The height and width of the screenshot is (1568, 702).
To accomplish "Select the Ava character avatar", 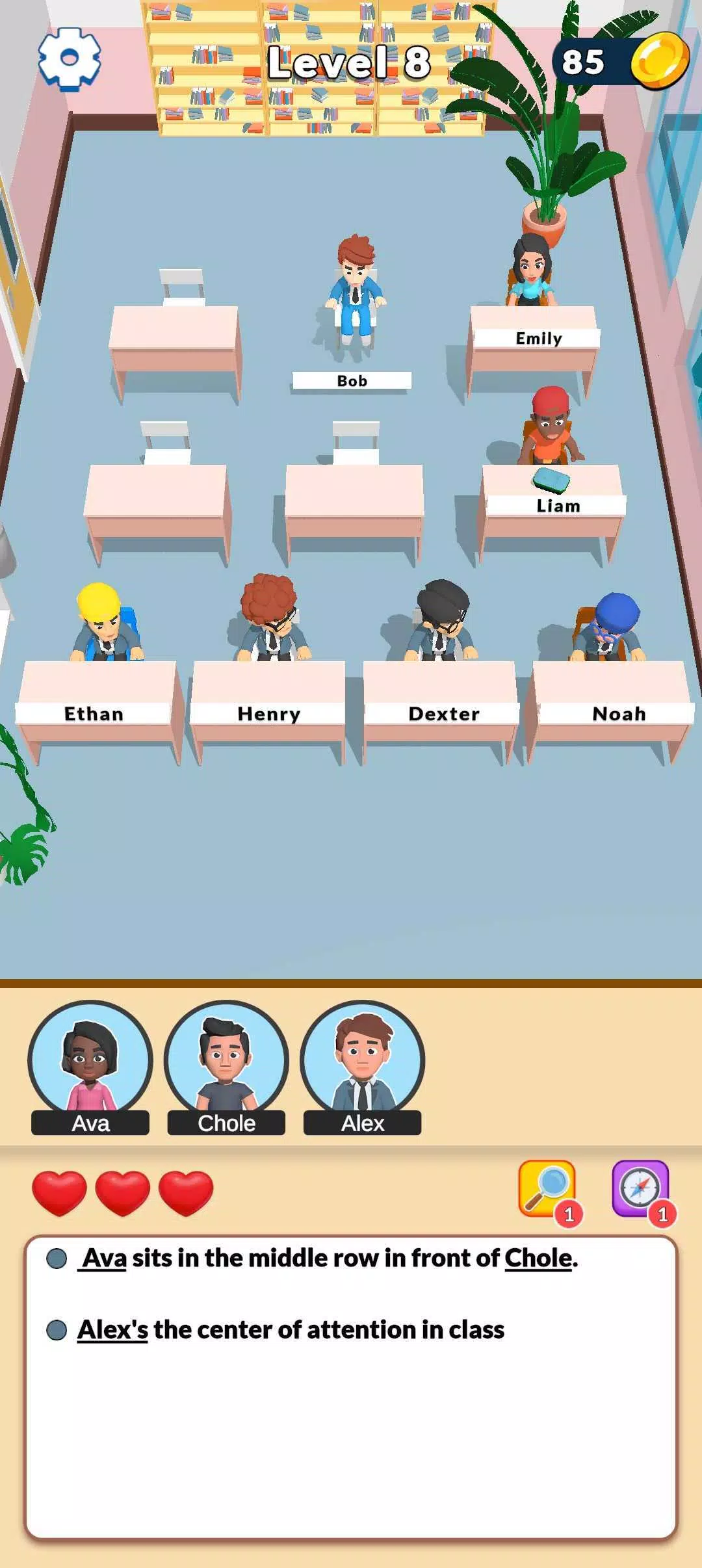I will [x=90, y=1062].
